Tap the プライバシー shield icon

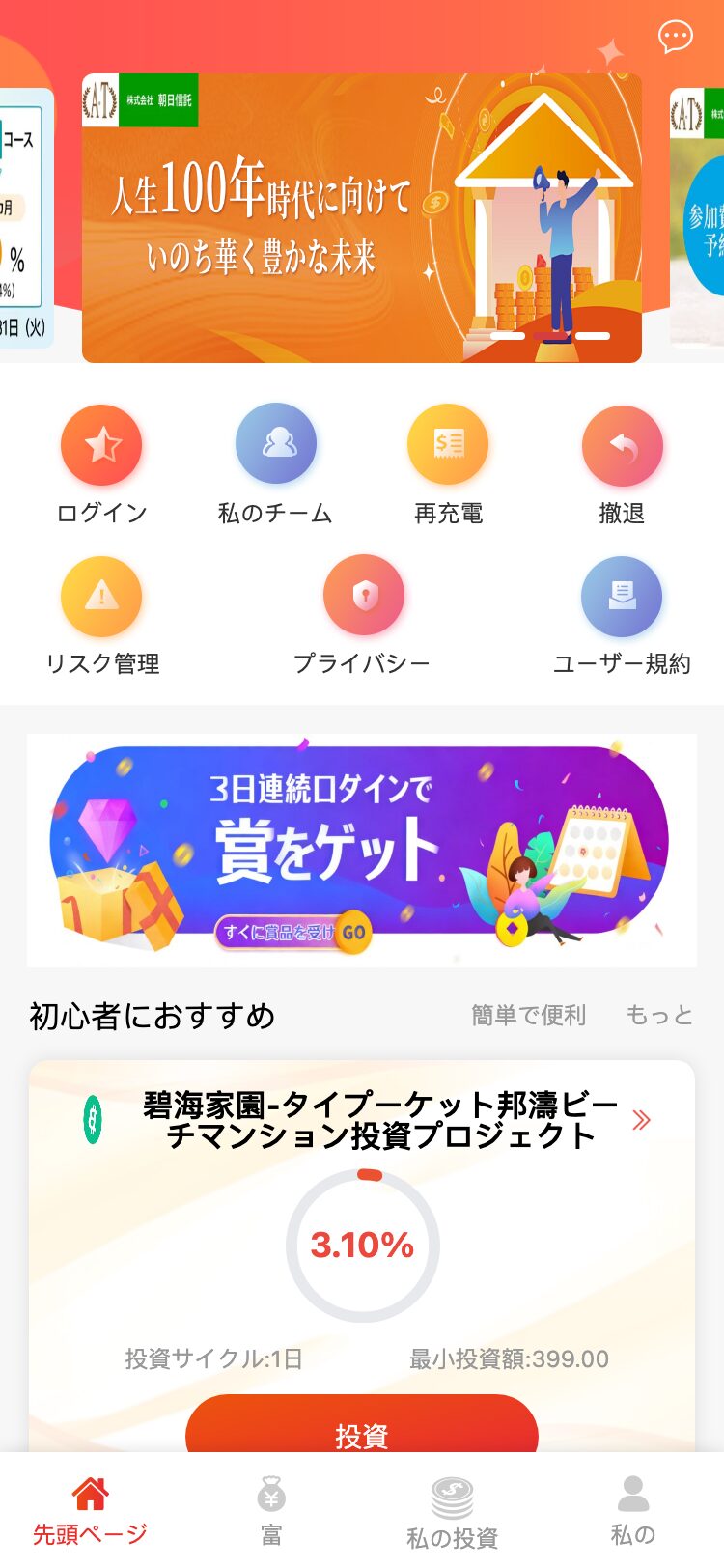[365, 595]
